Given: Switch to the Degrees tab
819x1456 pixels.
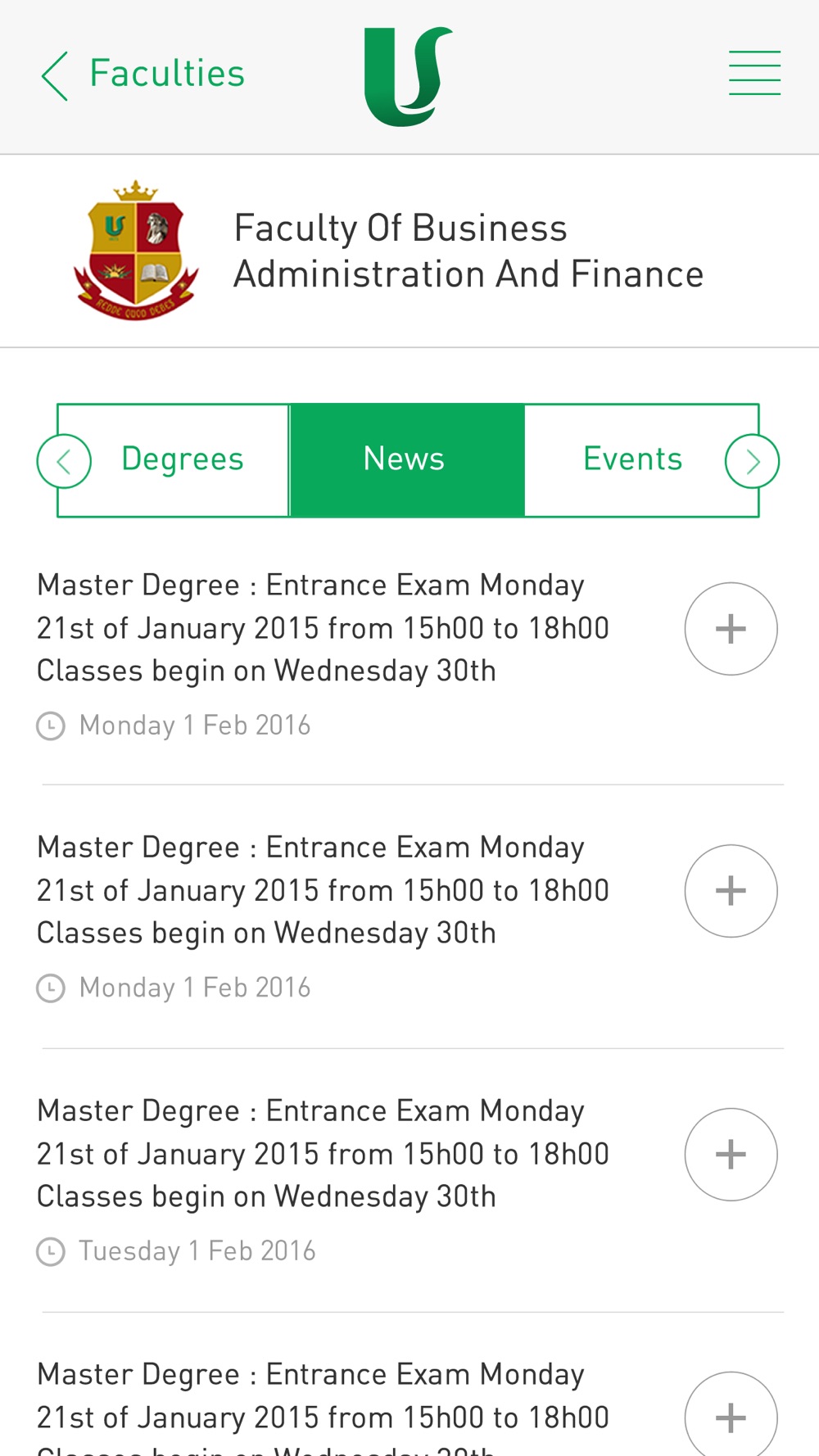Looking at the screenshot, I should click(x=183, y=459).
